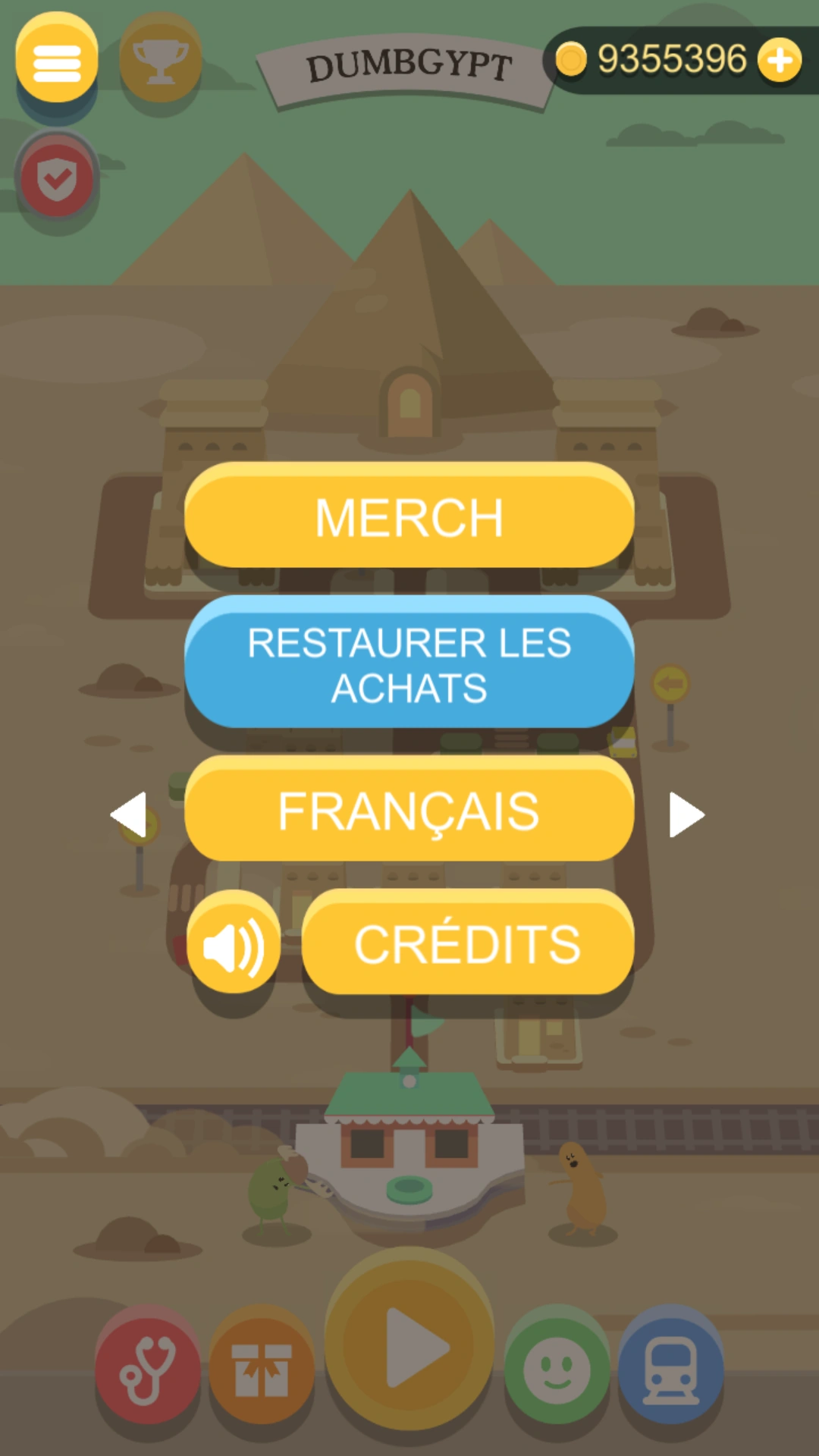The width and height of the screenshot is (819, 1456).
Task: Add more coins with the plus icon
Action: (780, 60)
